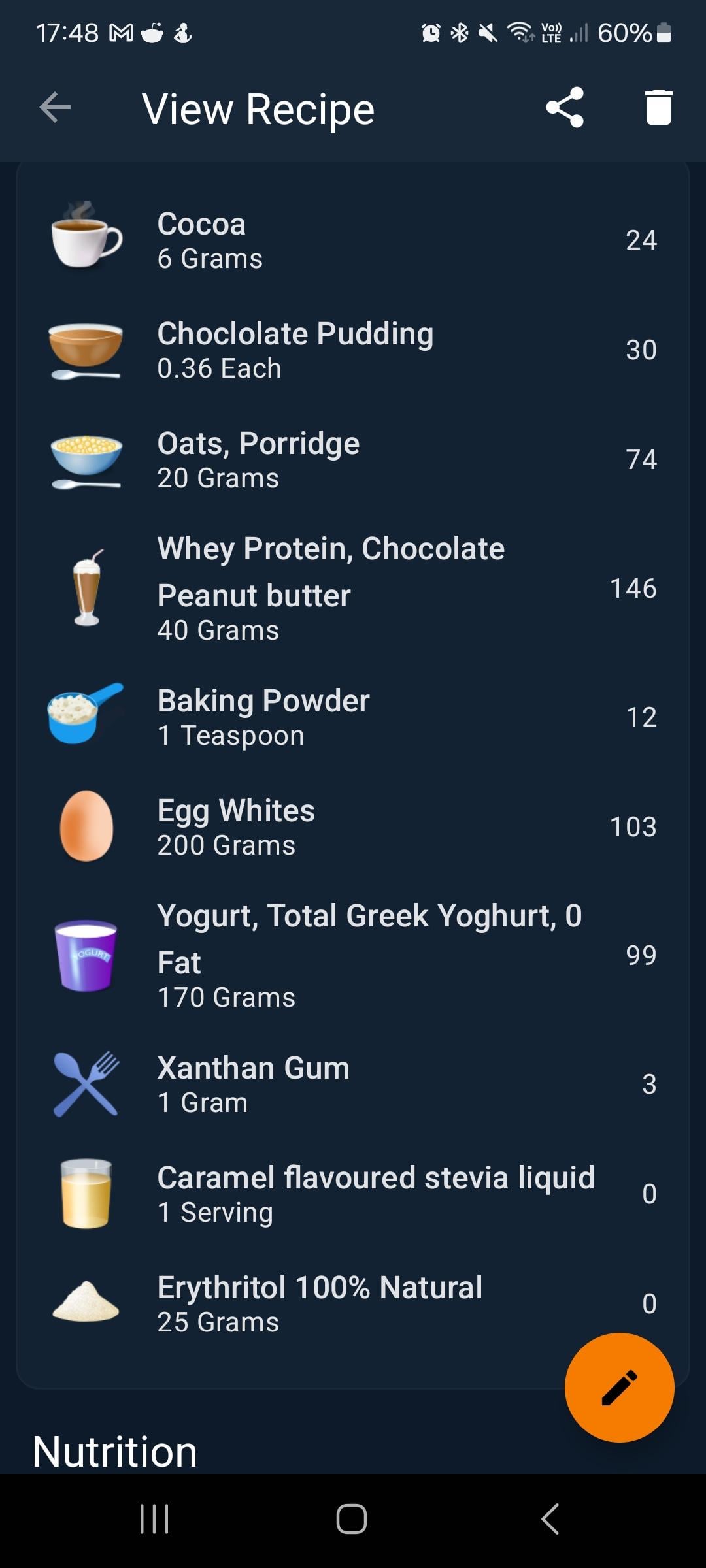Select the Oats, Porridge row

pos(353,459)
